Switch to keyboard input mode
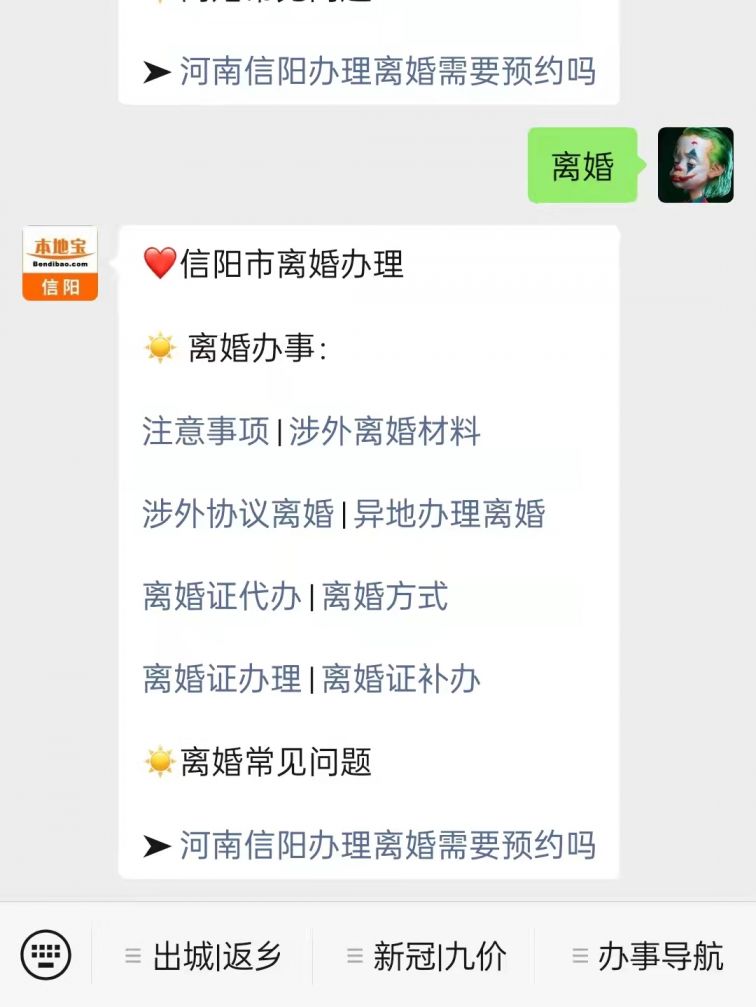Screen dimensions: 756x1007 pos(46,955)
